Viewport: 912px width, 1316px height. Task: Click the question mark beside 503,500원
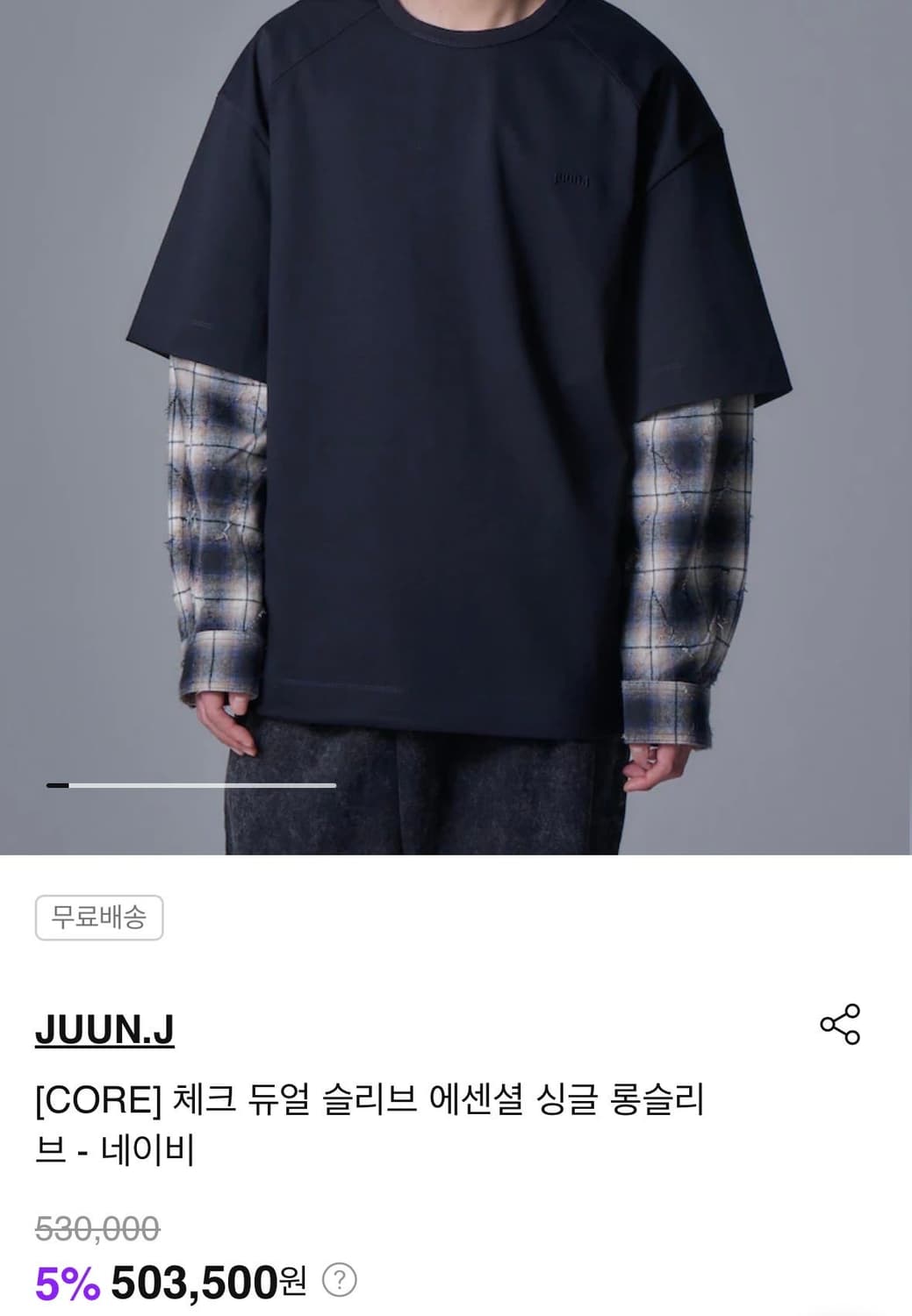pos(338,1278)
